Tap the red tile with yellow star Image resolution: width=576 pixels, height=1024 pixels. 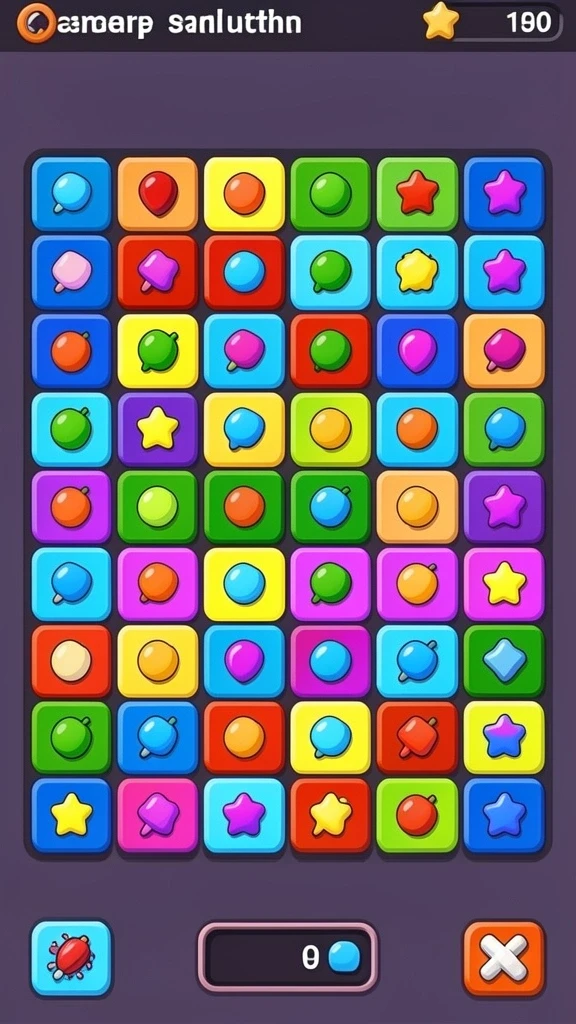tap(330, 815)
